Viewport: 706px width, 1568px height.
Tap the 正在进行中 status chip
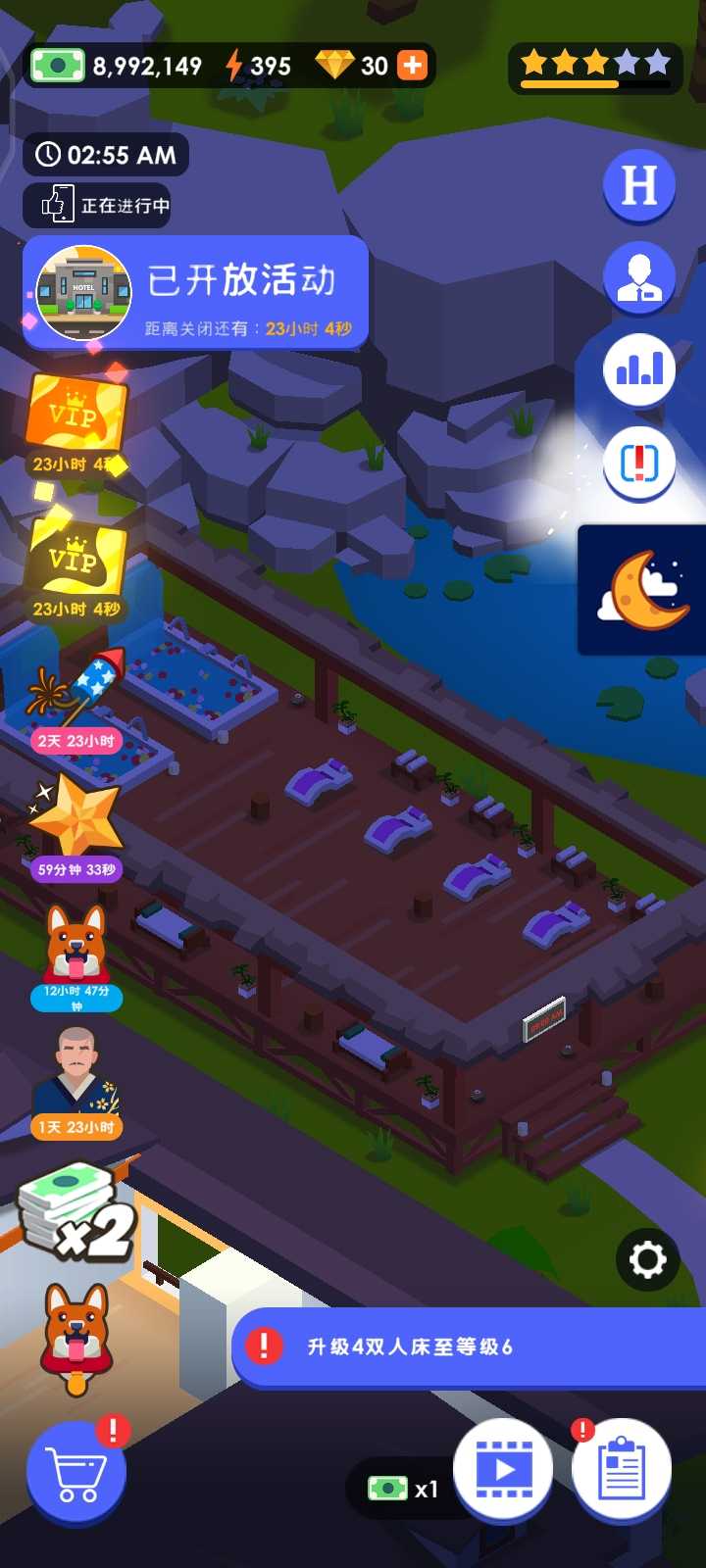(97, 206)
